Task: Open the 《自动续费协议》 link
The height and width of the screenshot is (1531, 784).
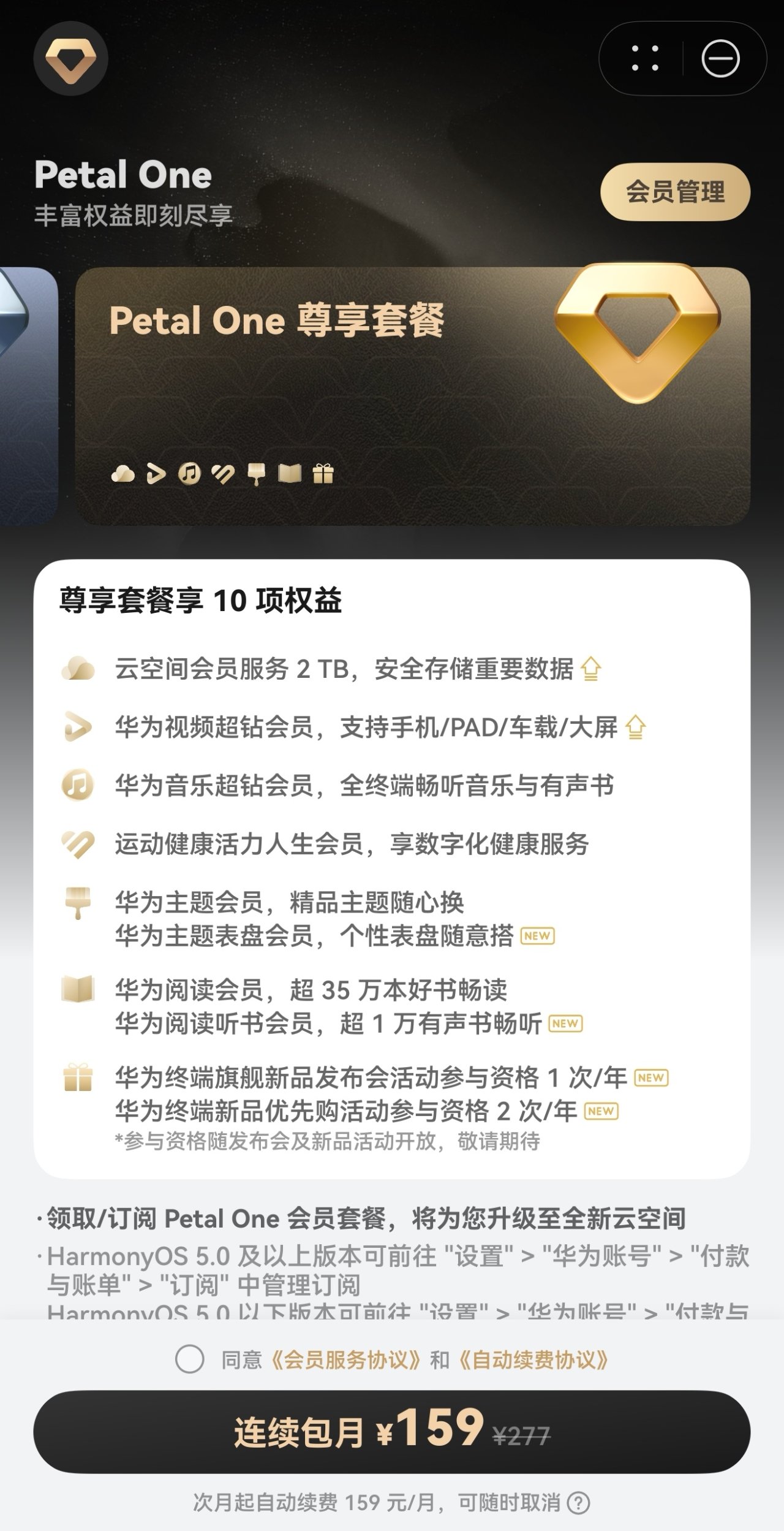Action: pyautogui.click(x=533, y=1361)
